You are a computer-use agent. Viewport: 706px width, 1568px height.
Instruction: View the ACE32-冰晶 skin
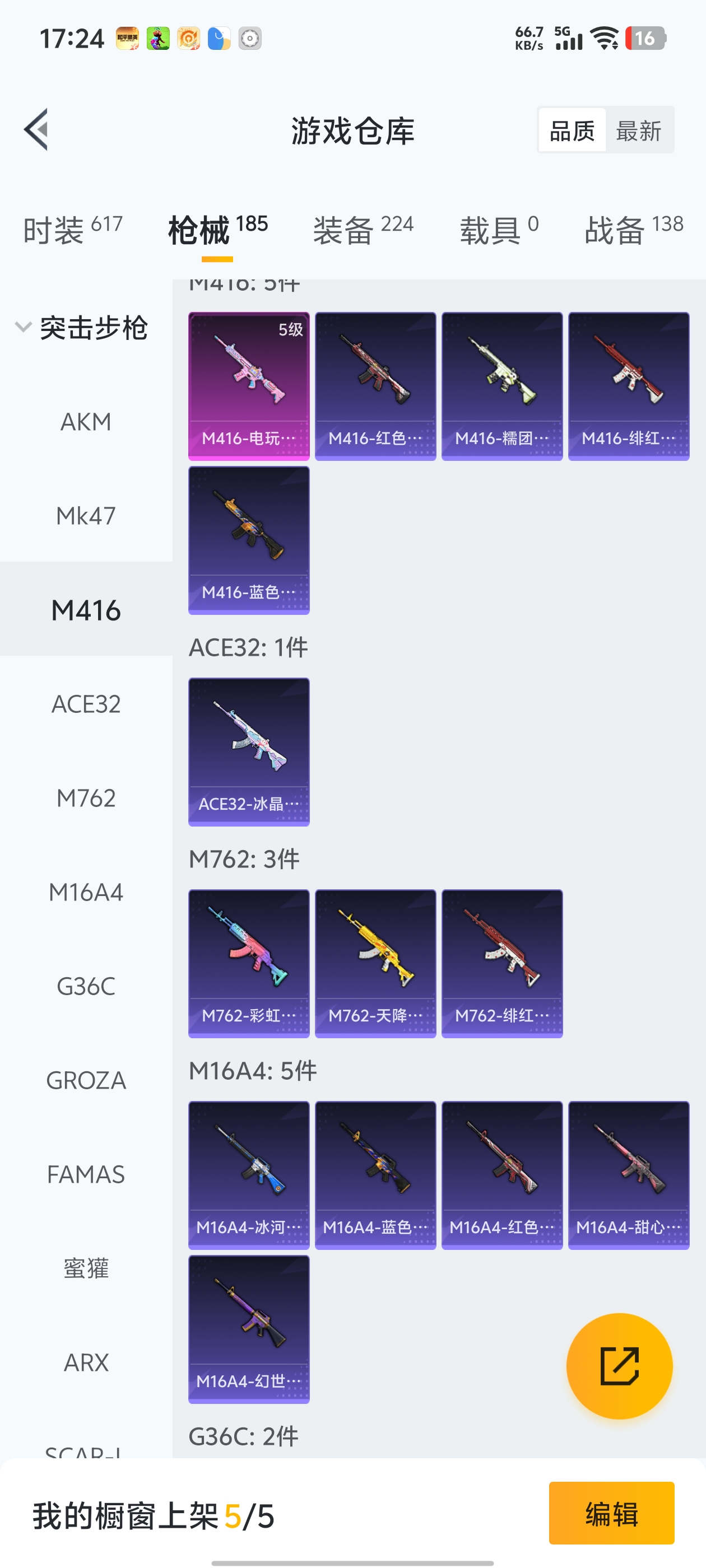click(249, 752)
